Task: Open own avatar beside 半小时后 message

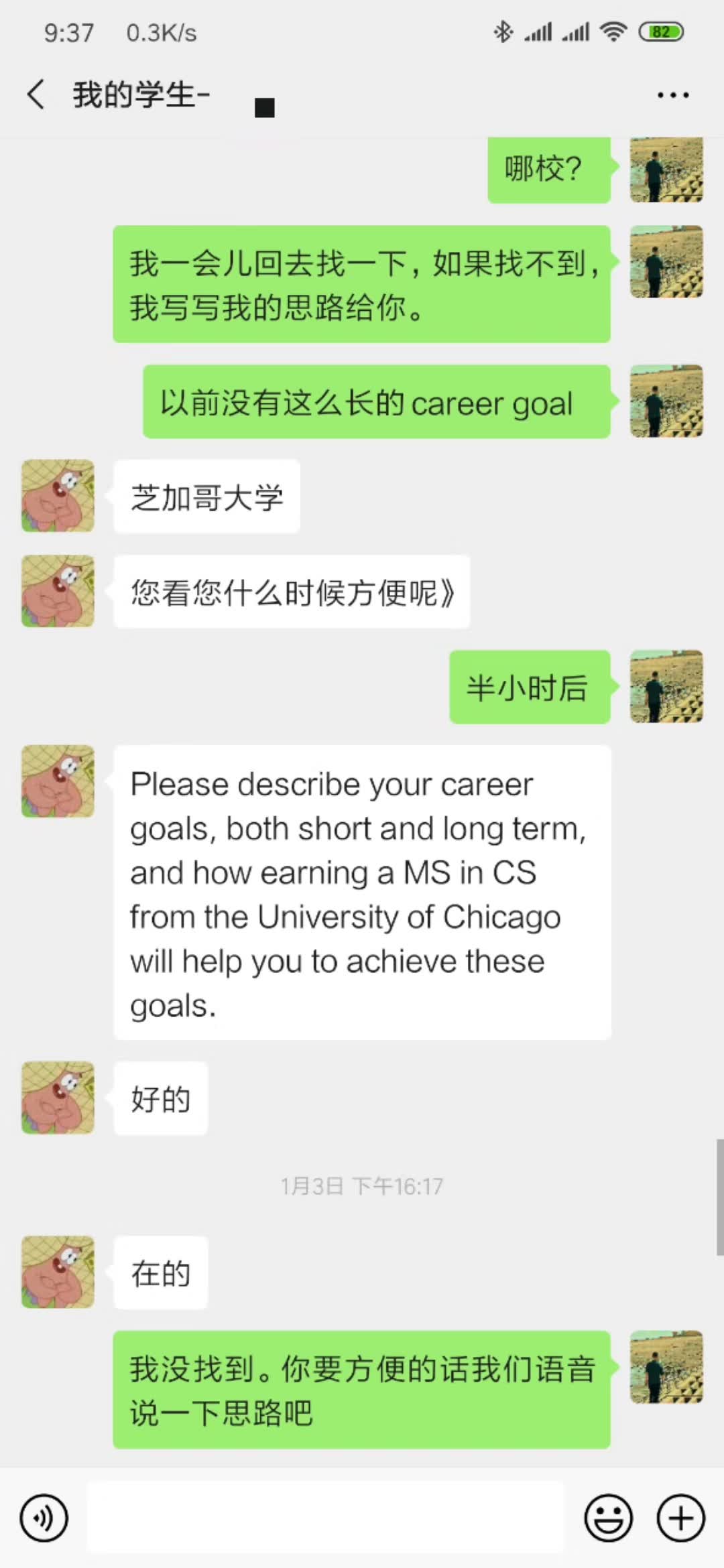Action: tap(666, 687)
